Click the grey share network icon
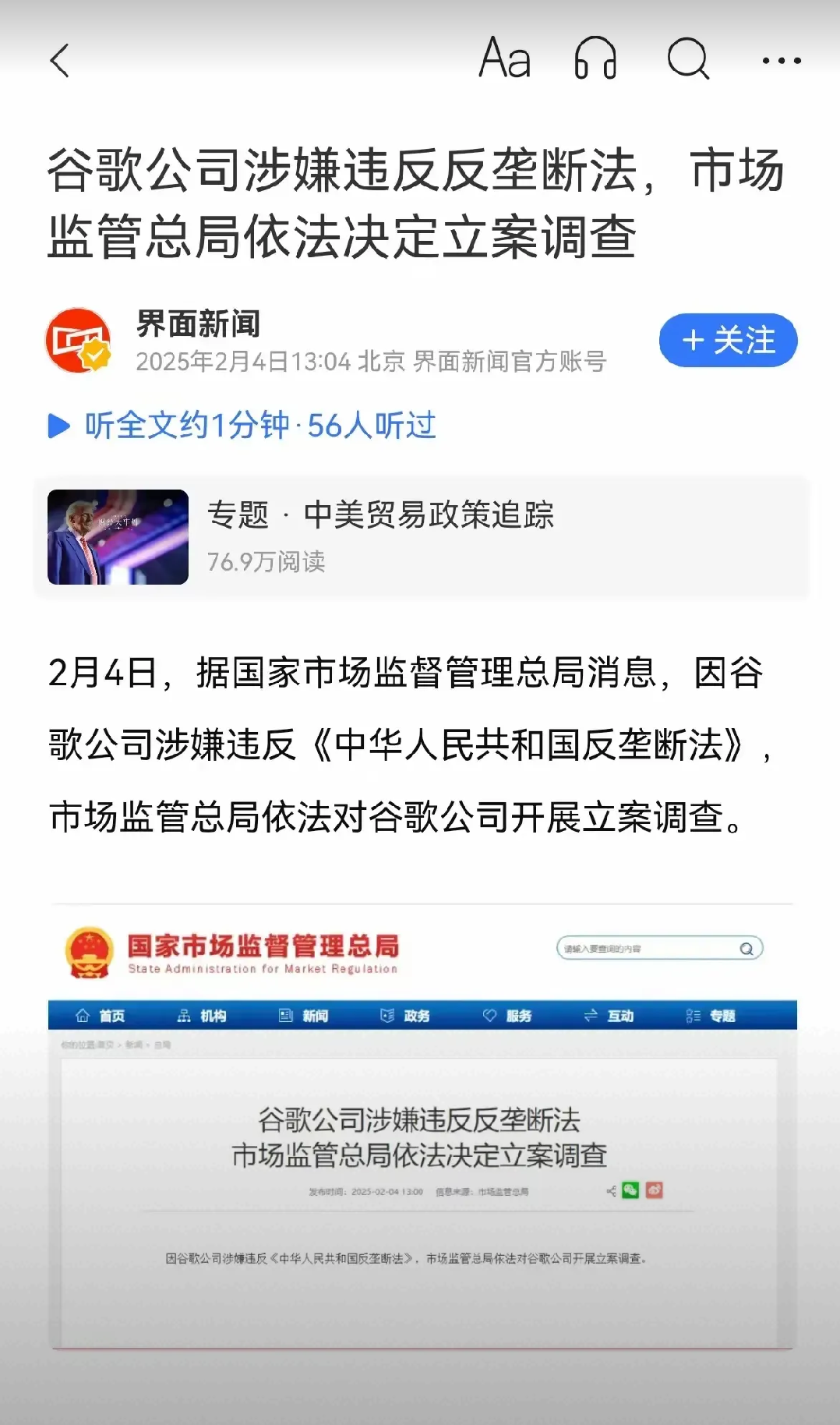The image size is (840, 1425). click(611, 1190)
